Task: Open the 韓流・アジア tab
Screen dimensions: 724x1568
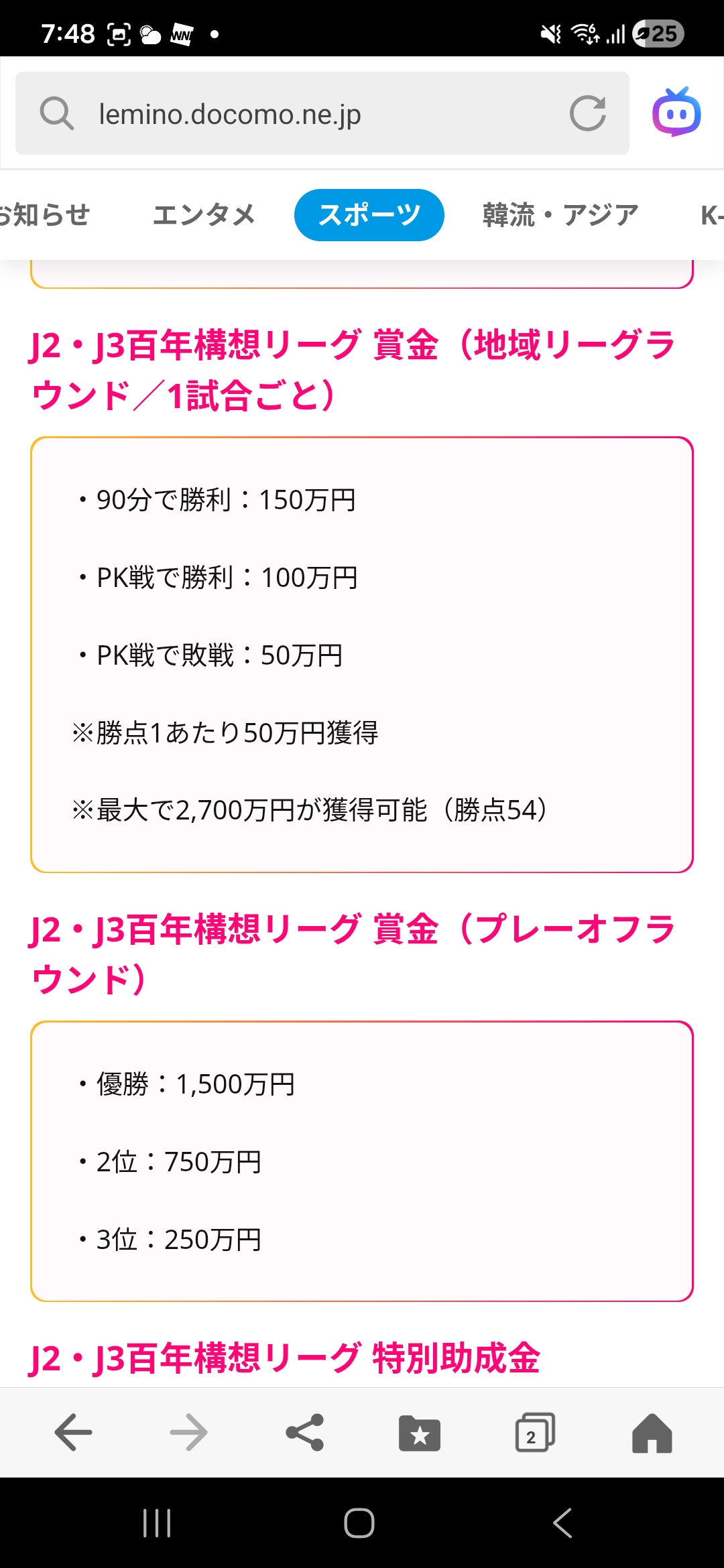Action: [x=560, y=215]
